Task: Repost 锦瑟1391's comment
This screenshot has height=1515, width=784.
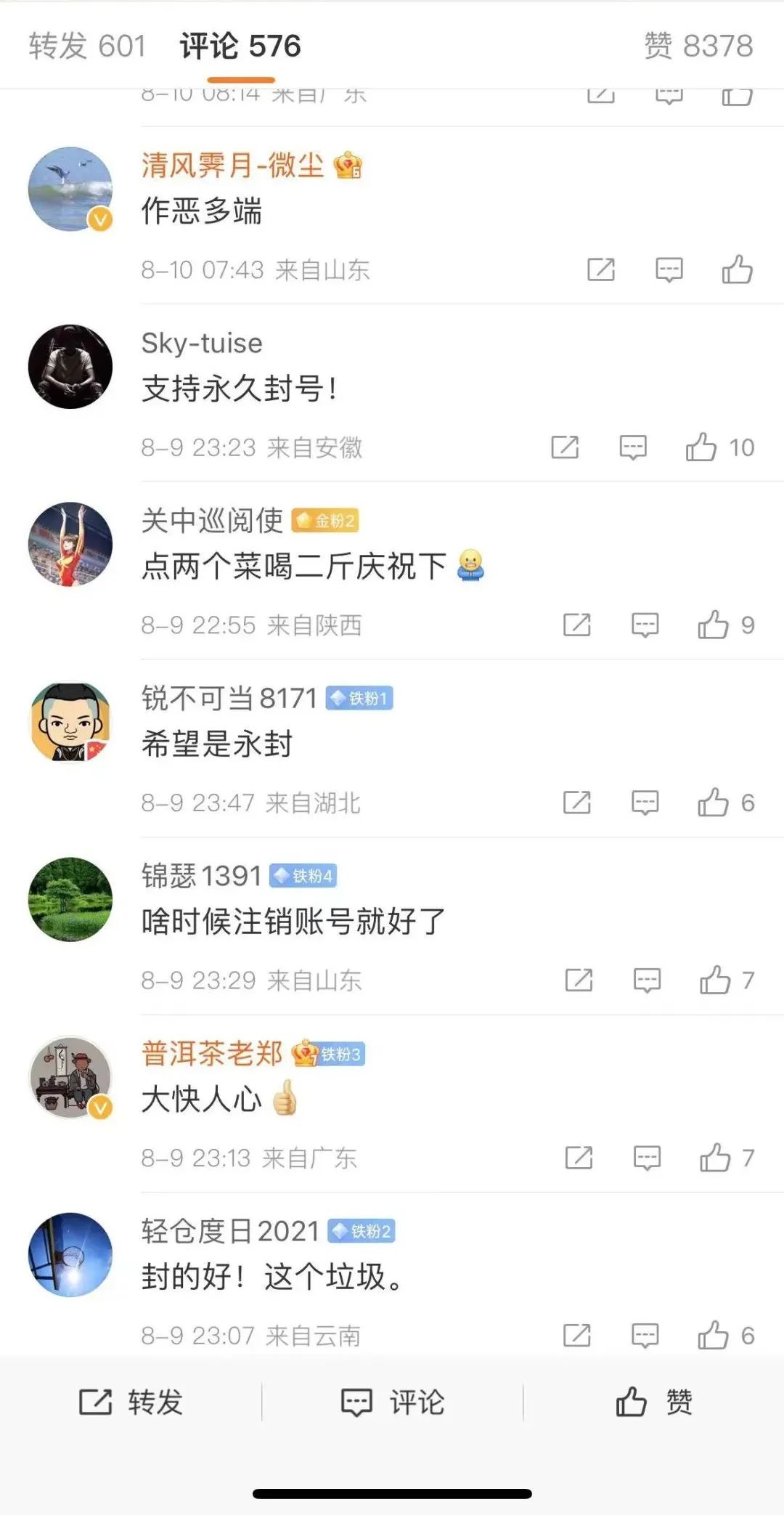Action: (x=579, y=980)
